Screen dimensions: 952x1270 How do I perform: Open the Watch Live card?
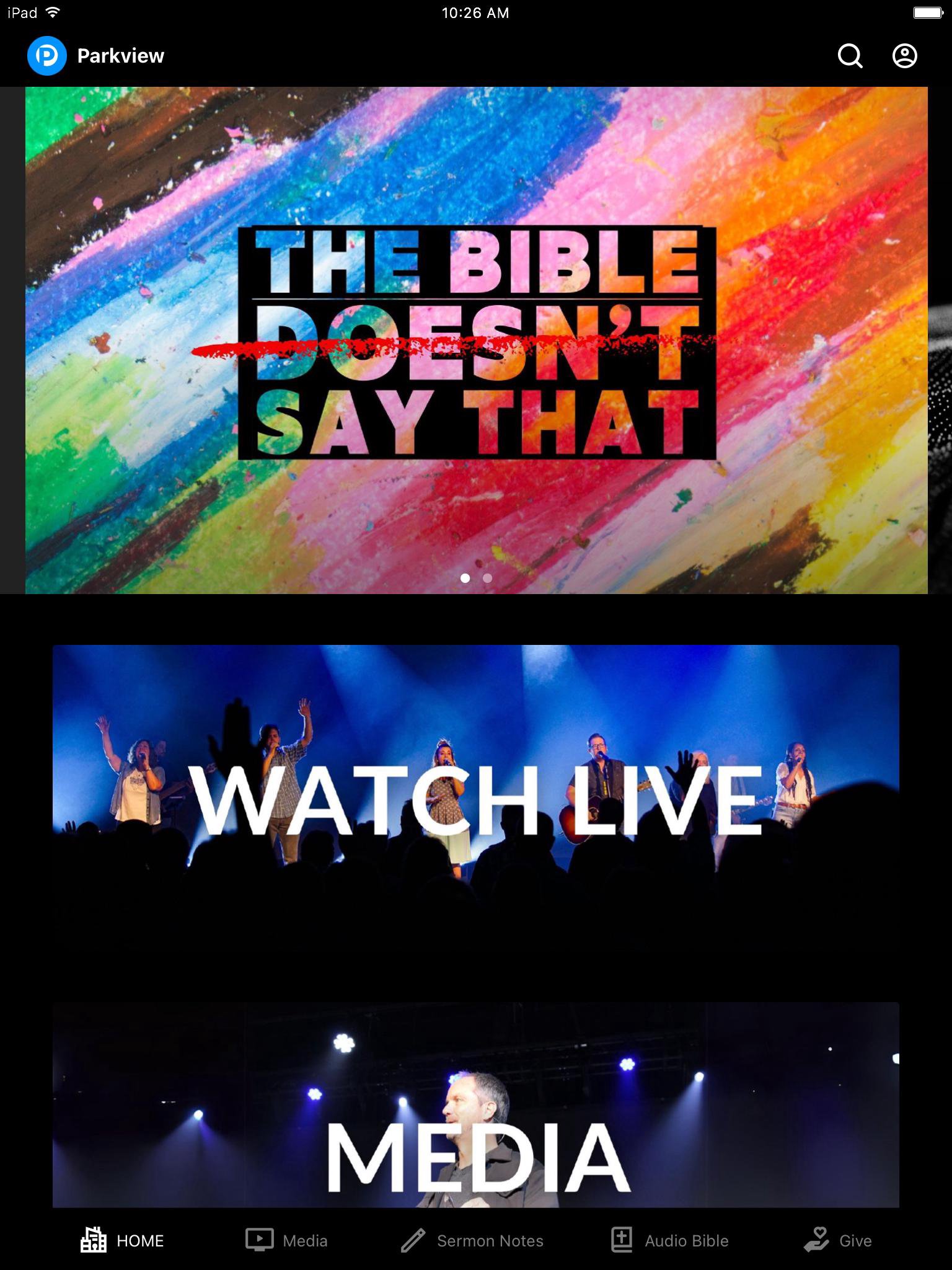click(x=476, y=800)
